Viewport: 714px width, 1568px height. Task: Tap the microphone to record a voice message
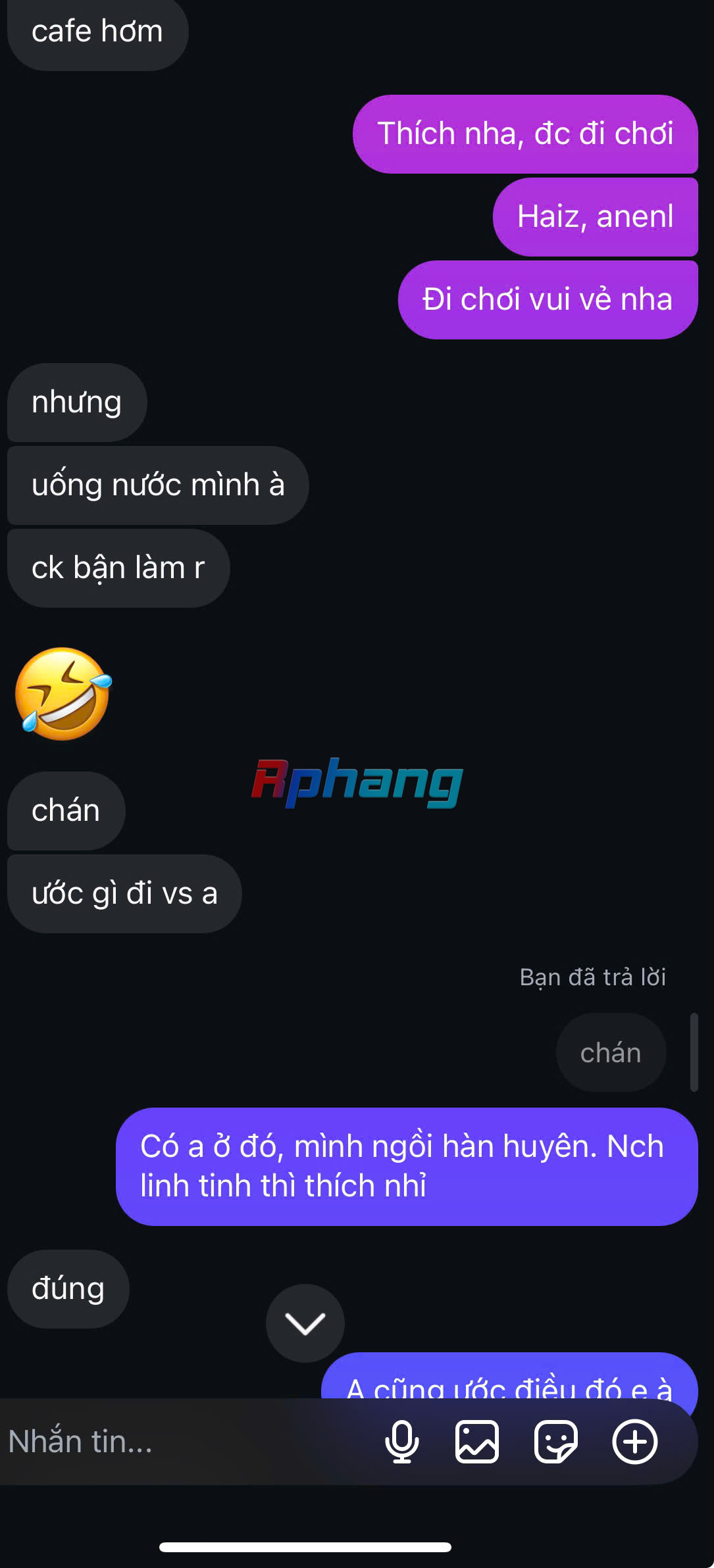point(401,1442)
